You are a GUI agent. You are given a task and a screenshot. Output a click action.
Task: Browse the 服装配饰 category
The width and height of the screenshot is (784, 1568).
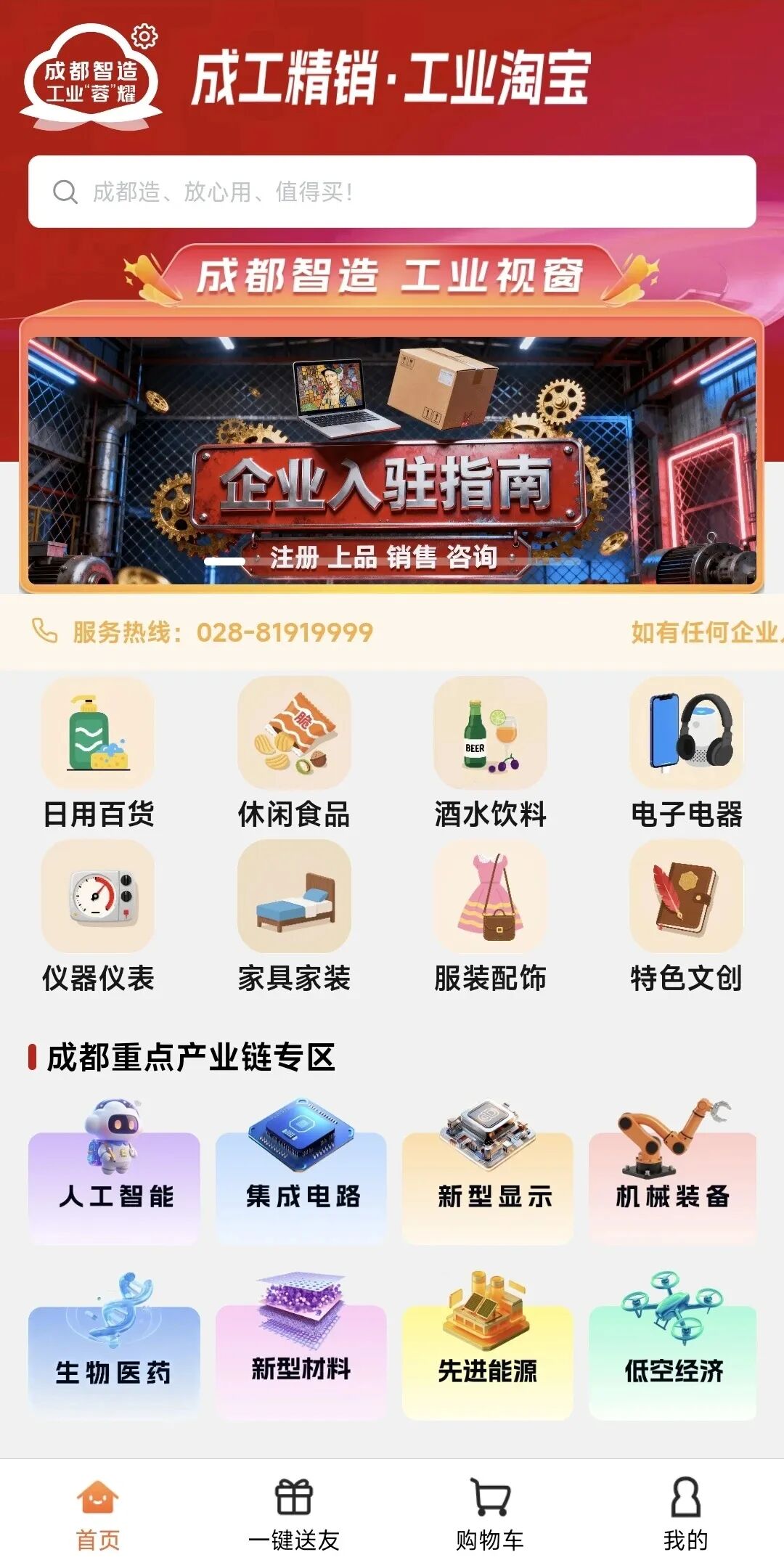[490, 917]
